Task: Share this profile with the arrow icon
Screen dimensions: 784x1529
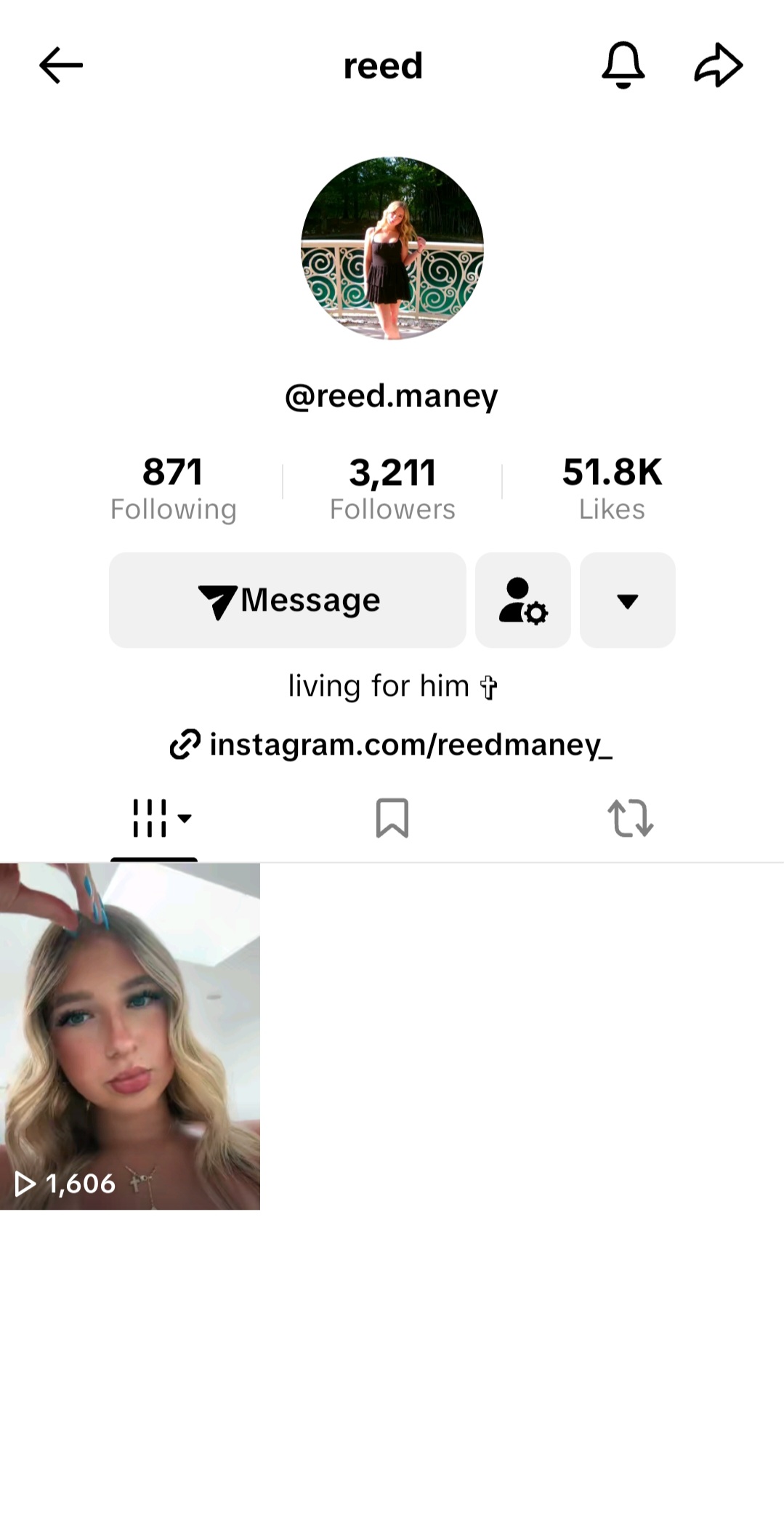Action: coord(718,65)
